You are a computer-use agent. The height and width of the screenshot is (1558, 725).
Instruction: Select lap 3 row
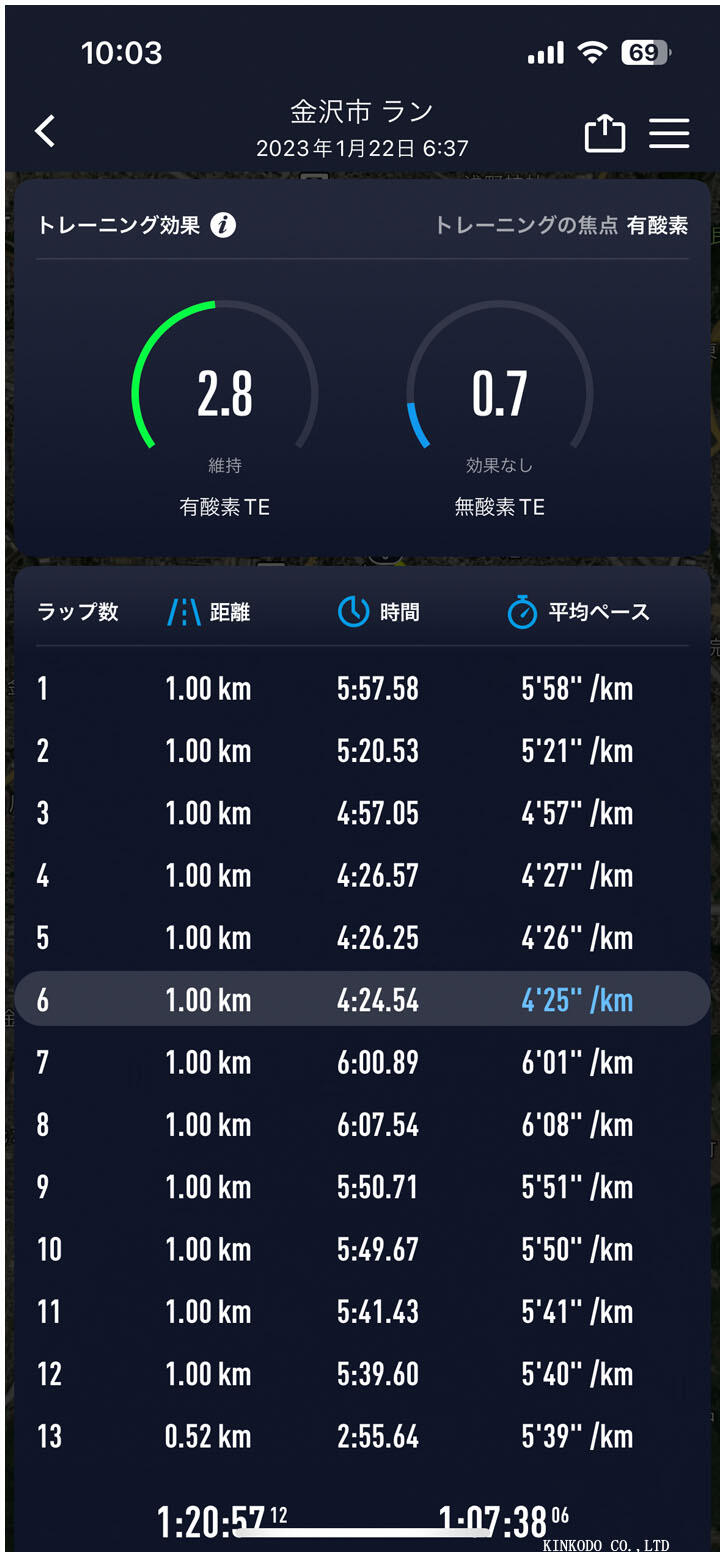click(x=362, y=813)
